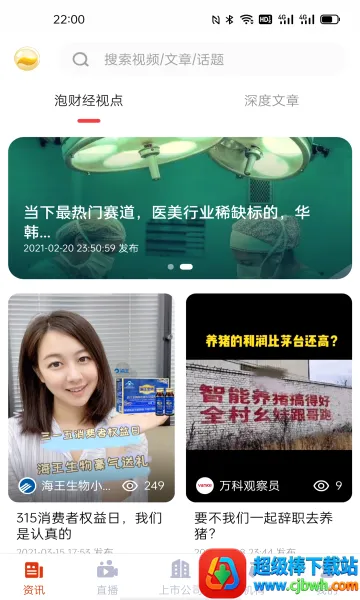Go to the 资讯 bottom tab
The image size is (360, 600).
34,578
